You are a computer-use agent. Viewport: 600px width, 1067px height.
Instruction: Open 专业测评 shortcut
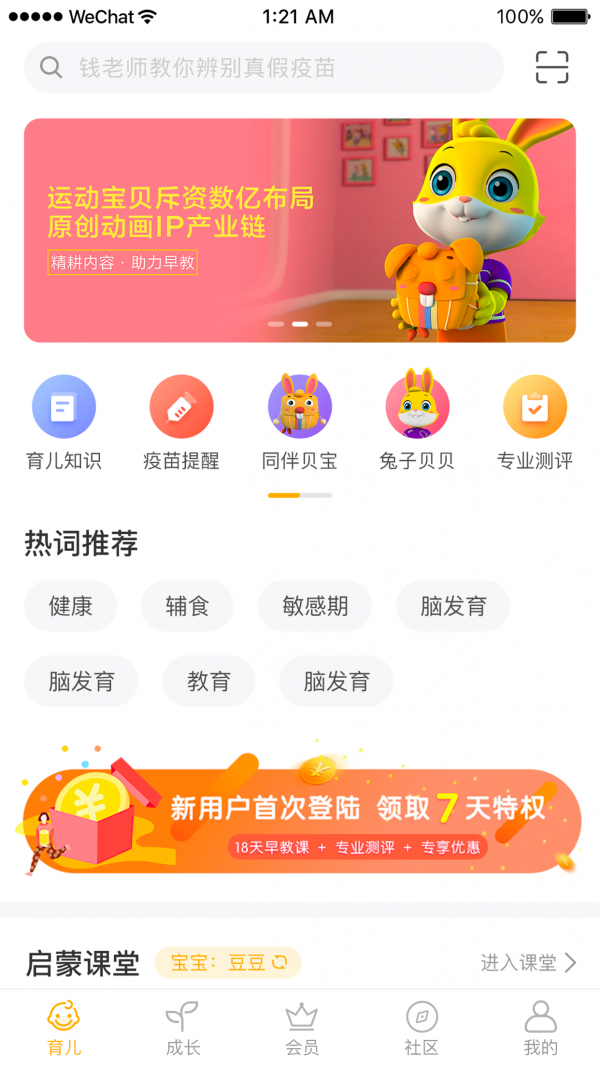pyautogui.click(x=535, y=422)
